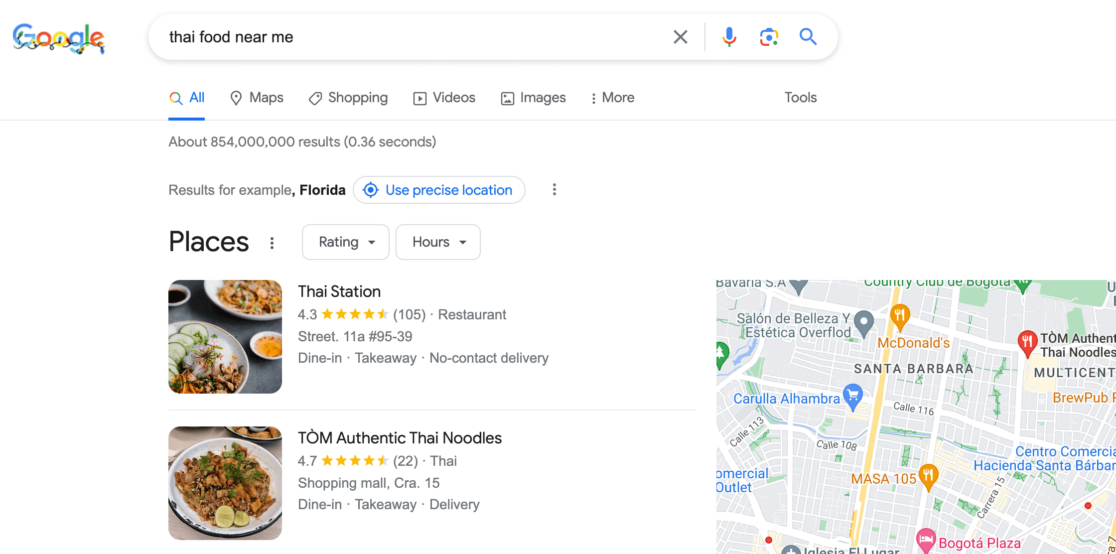This screenshot has width=1116, height=554.
Task: Switch to the Images tab
Action: pyautogui.click(x=533, y=98)
